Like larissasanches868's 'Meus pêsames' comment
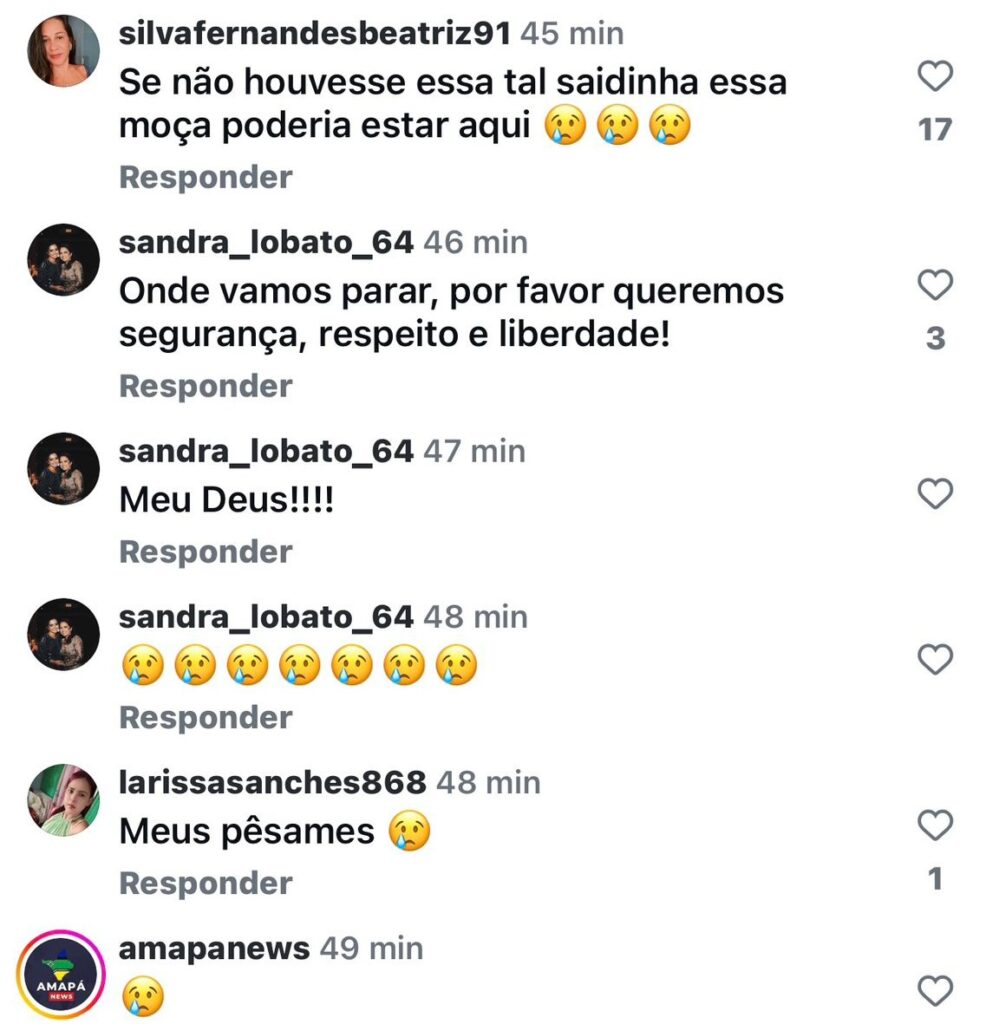 tap(935, 827)
